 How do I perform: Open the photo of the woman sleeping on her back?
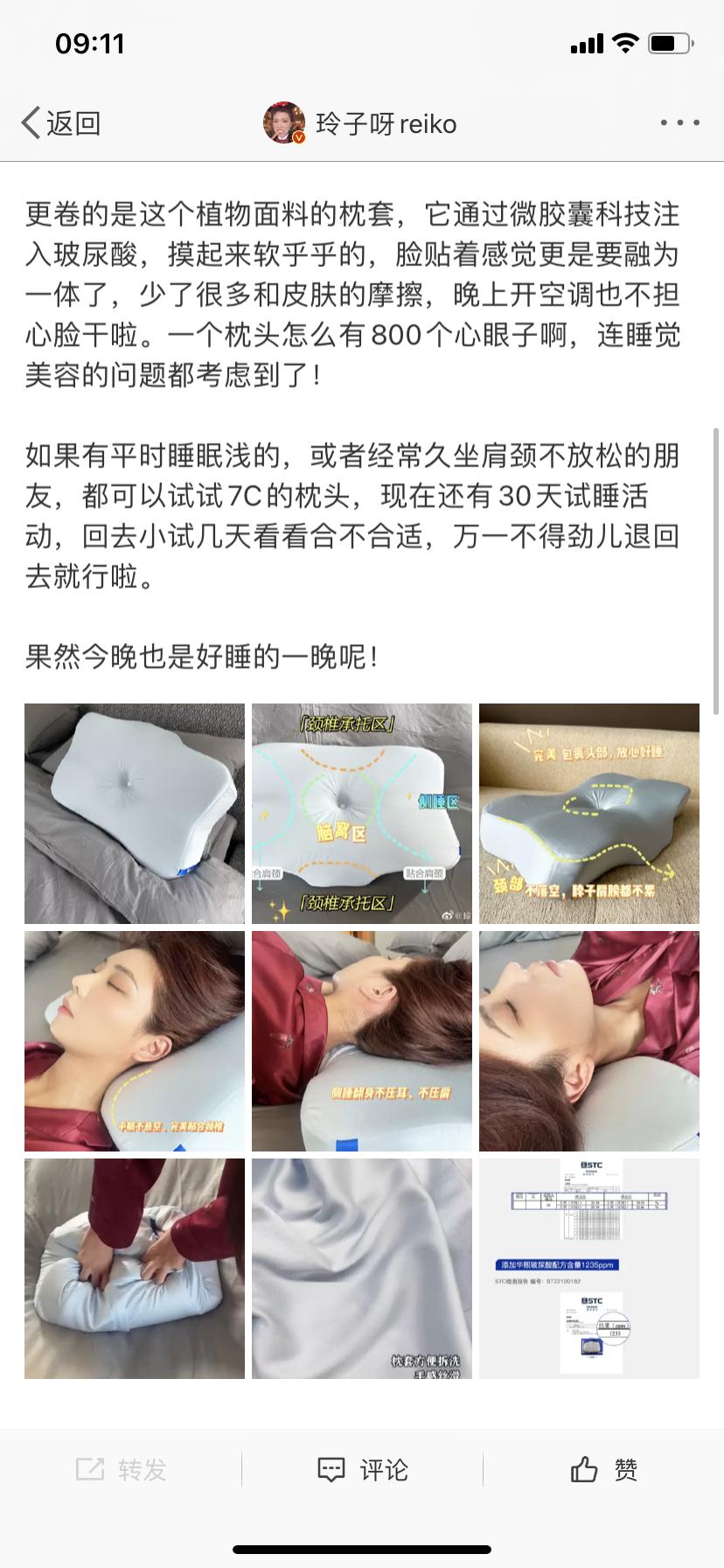pyautogui.click(x=135, y=1041)
